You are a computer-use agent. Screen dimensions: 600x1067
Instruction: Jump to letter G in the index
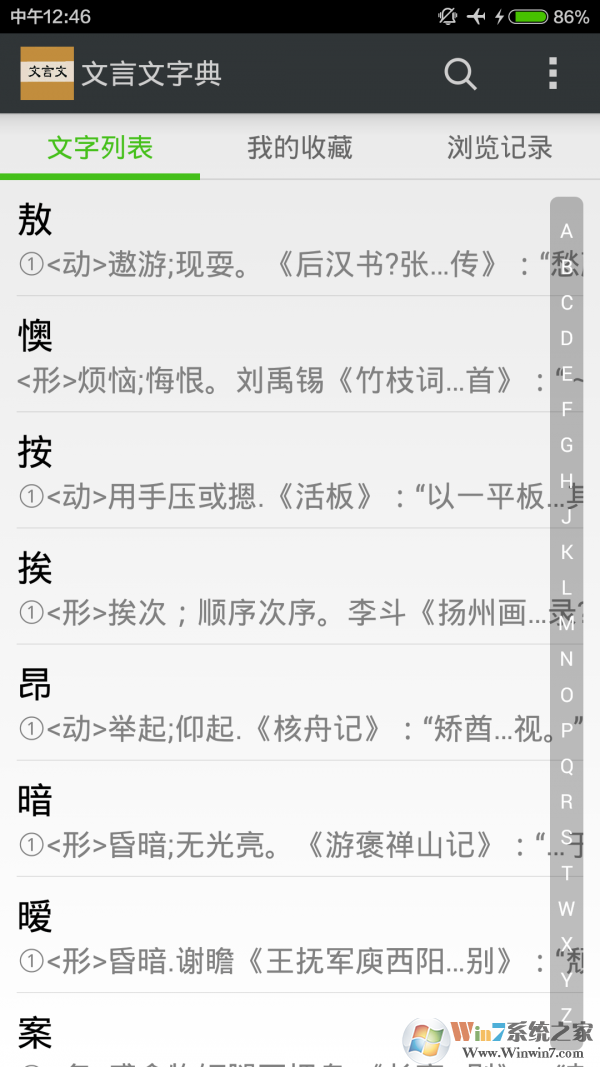pyautogui.click(x=567, y=445)
